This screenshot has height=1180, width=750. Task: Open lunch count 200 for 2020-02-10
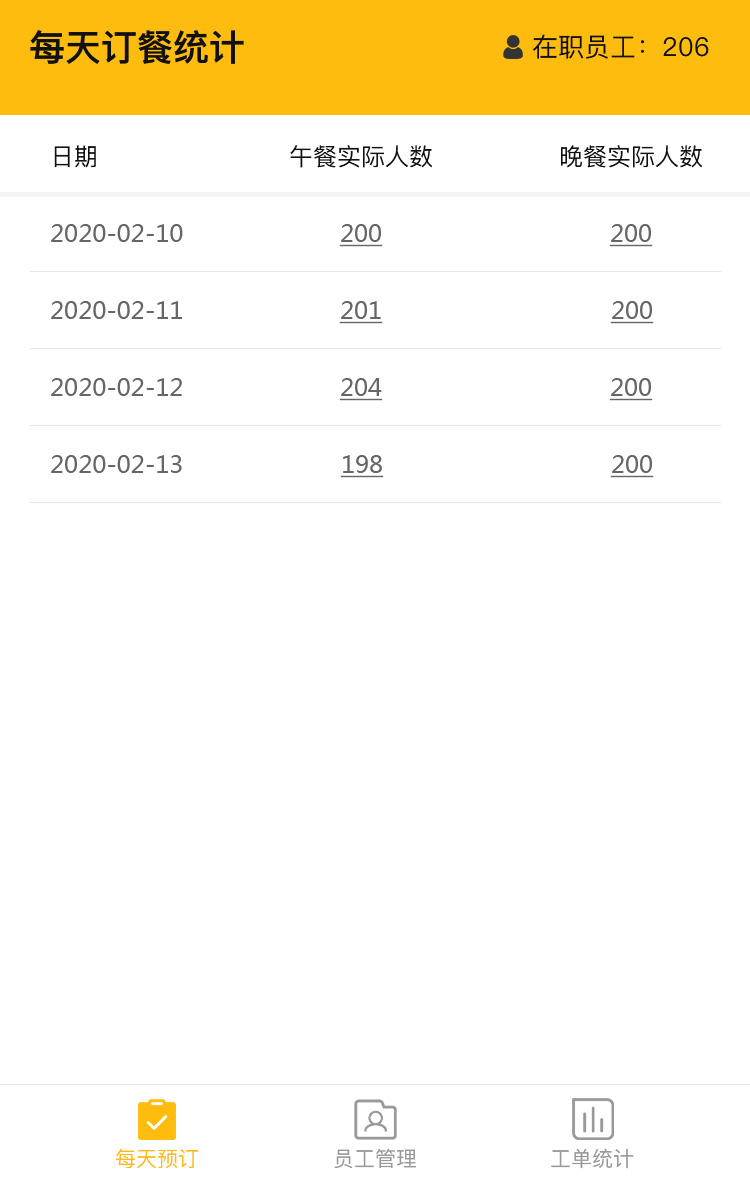tap(361, 234)
